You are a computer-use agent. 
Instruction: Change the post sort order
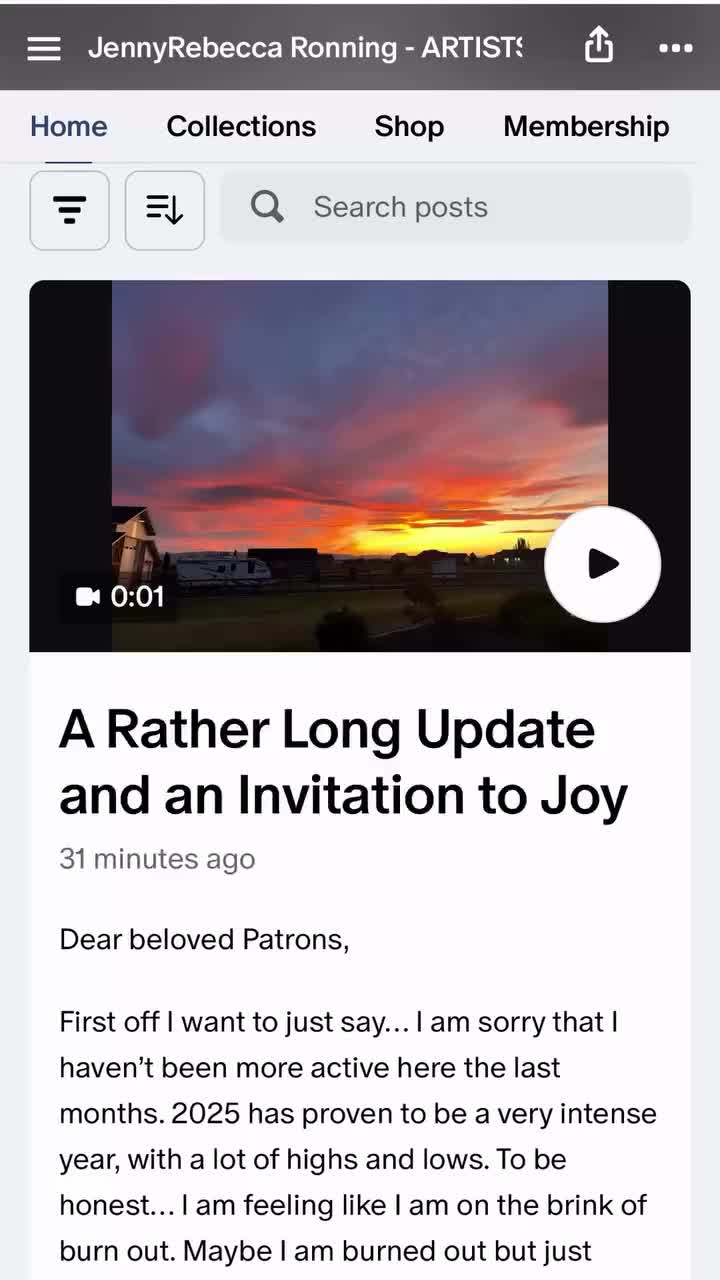tap(164, 210)
